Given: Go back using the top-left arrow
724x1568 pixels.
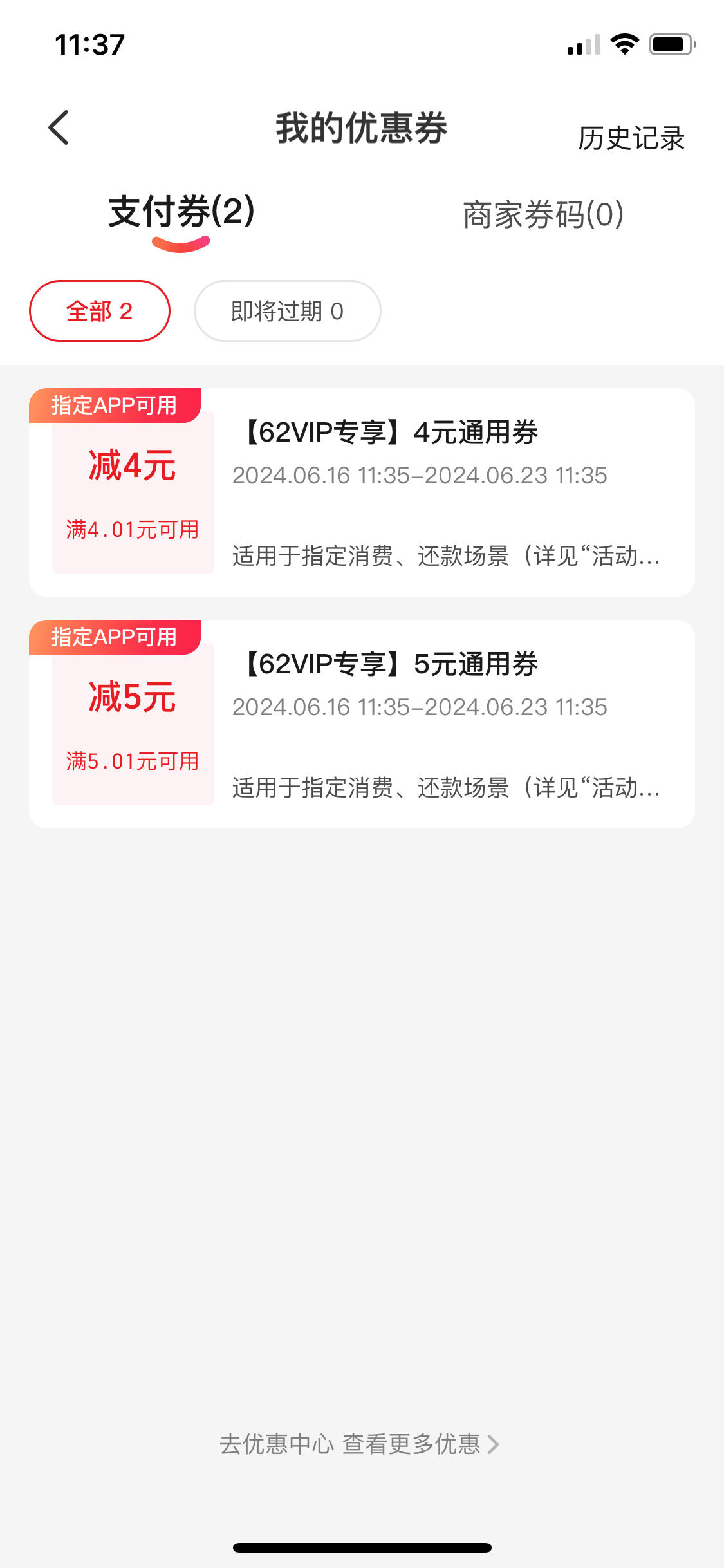Looking at the screenshot, I should 59,127.
